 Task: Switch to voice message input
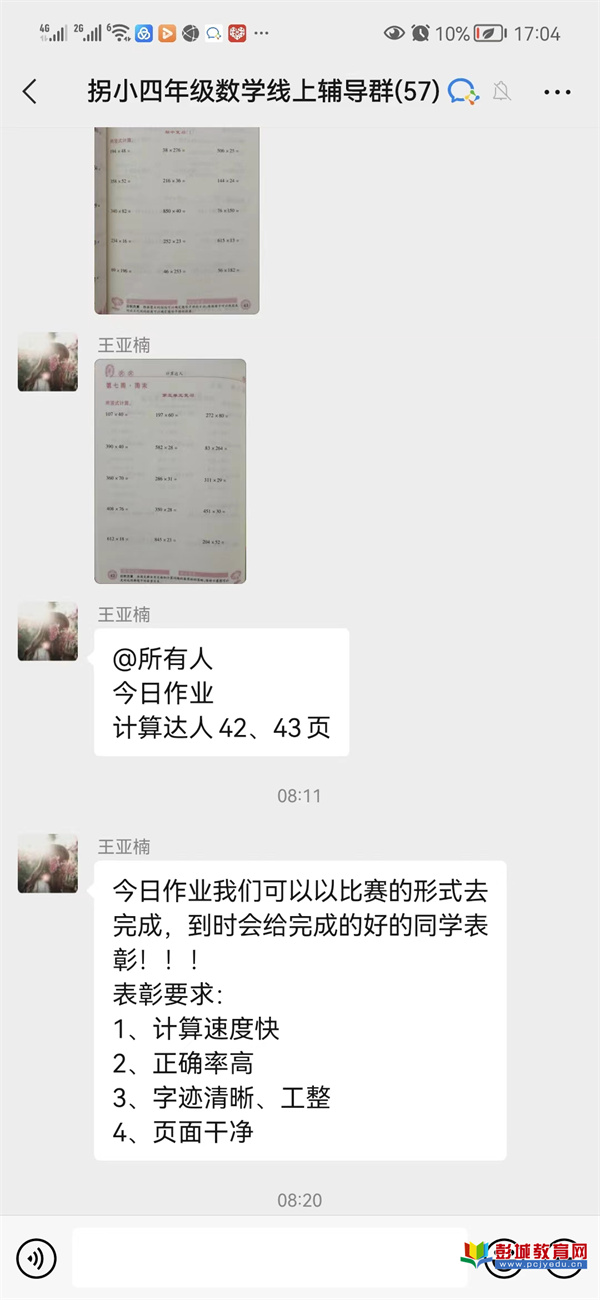coord(36,1257)
